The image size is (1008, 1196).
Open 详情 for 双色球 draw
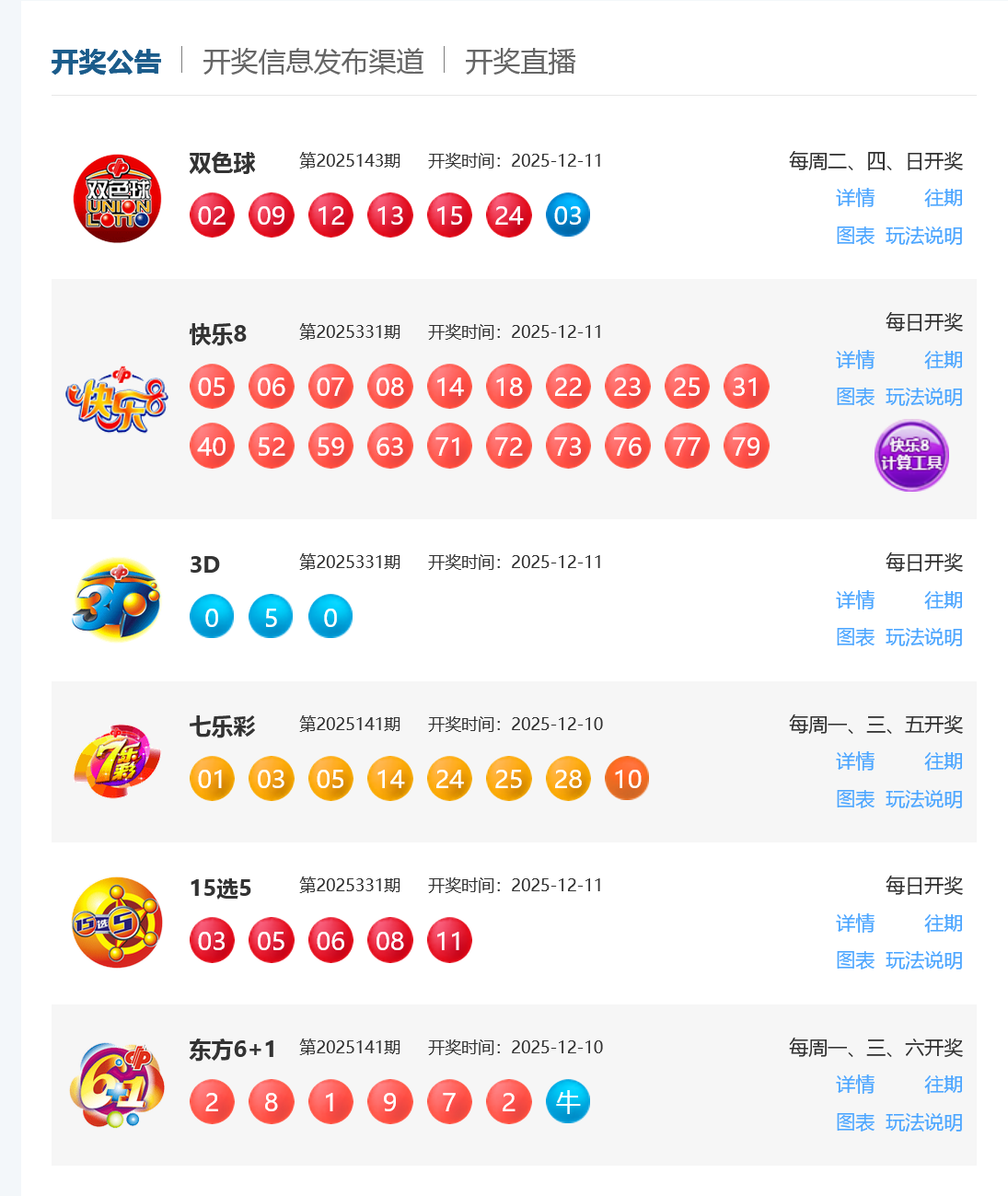pyautogui.click(x=855, y=198)
